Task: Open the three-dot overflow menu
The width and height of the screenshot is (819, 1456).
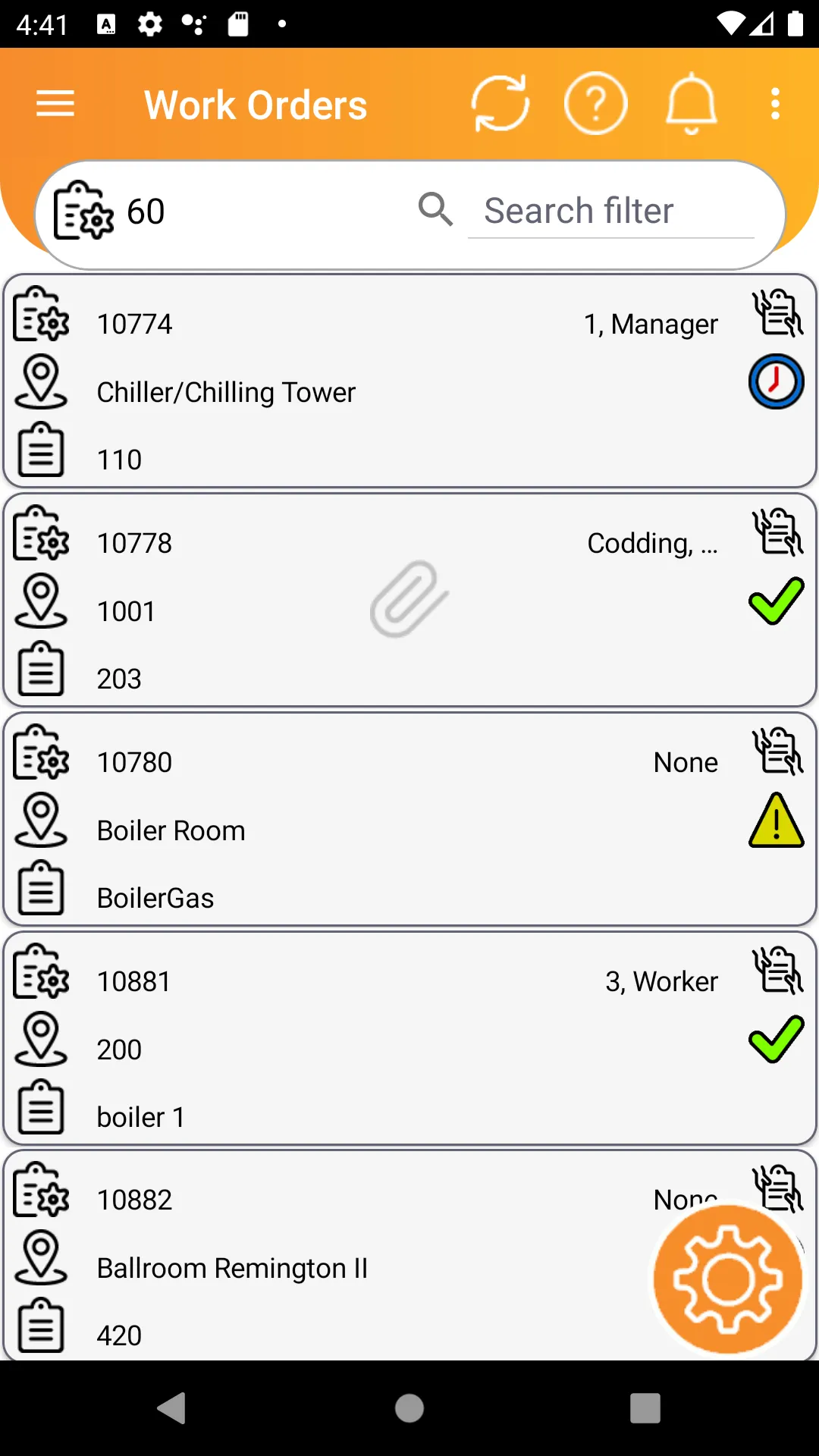Action: tap(775, 104)
